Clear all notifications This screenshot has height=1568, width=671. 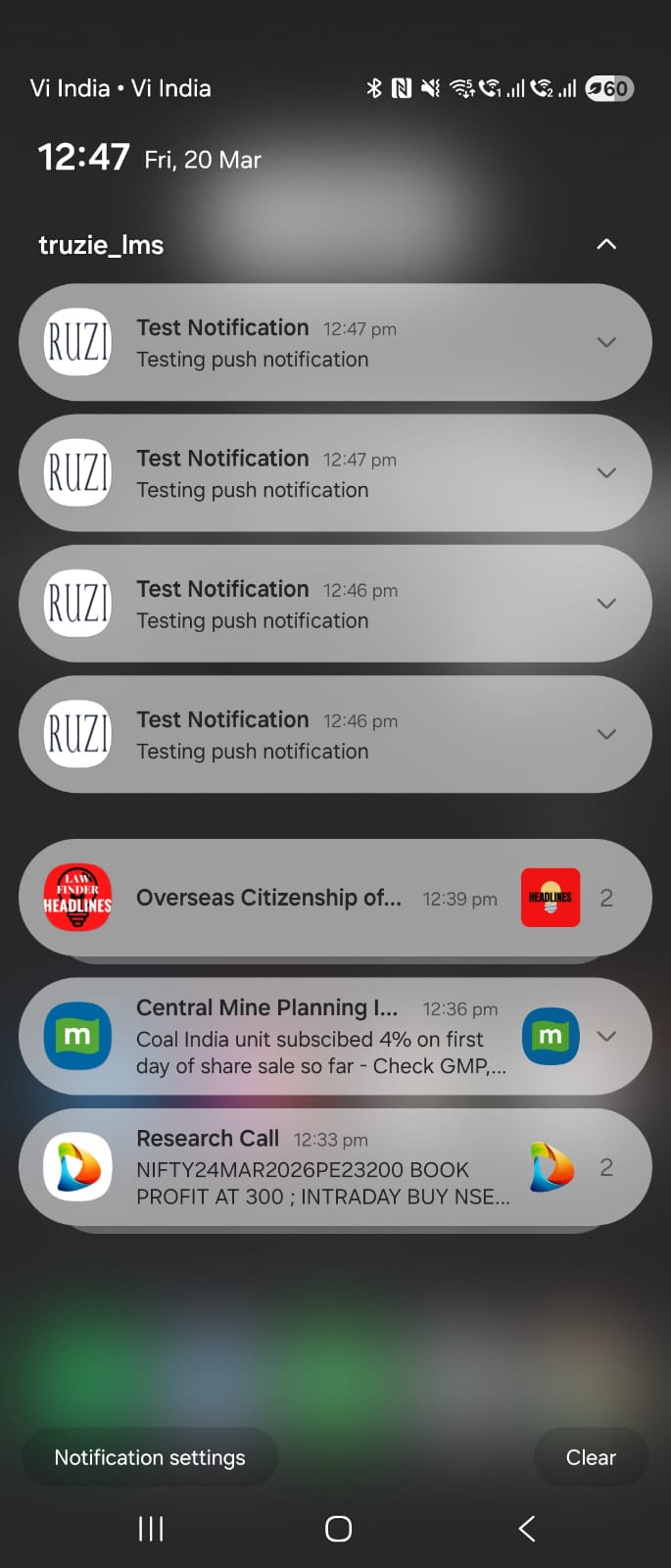click(591, 1457)
